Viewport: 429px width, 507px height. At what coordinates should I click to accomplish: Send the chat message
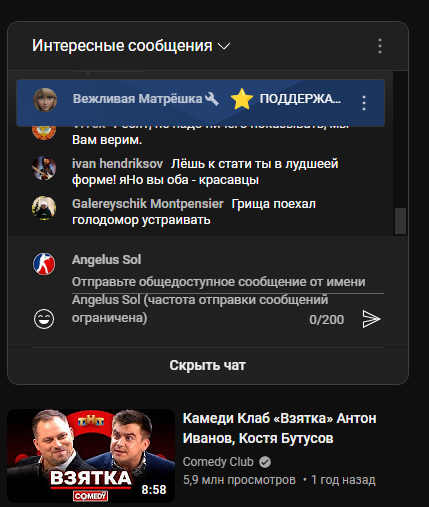coord(371,319)
